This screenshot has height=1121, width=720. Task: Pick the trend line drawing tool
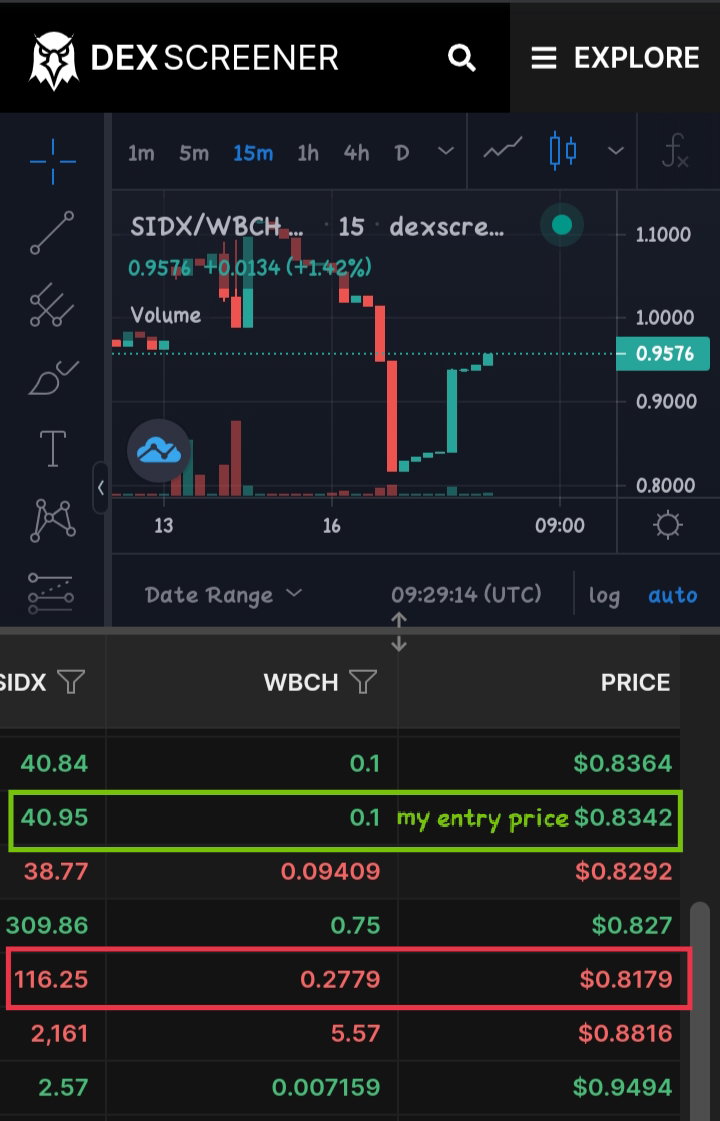[52, 232]
